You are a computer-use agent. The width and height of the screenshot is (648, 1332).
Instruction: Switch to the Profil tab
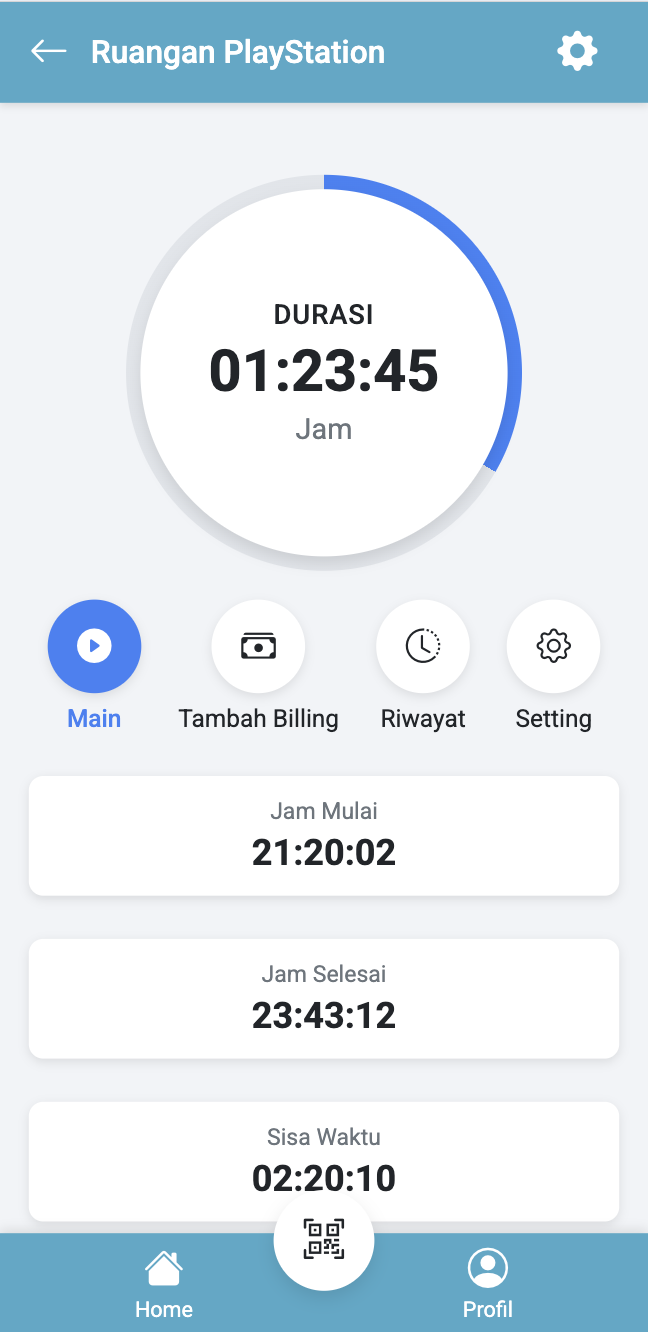pyautogui.click(x=488, y=1284)
